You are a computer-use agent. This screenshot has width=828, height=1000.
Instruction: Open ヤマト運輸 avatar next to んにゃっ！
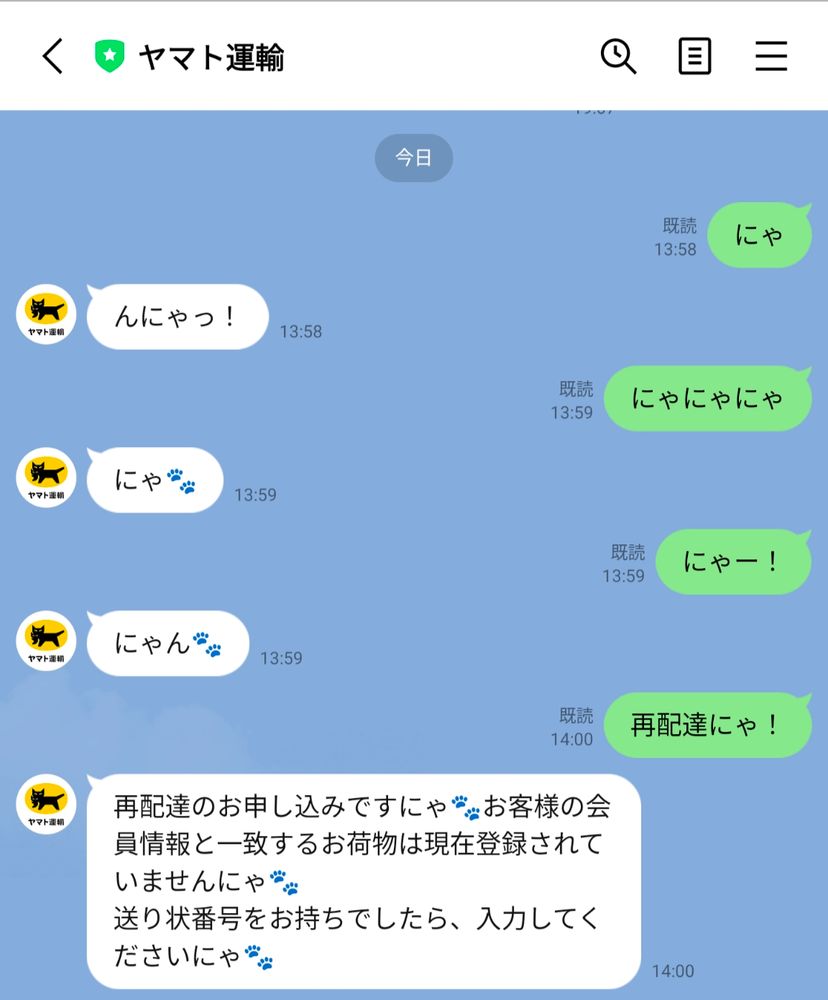[46, 314]
